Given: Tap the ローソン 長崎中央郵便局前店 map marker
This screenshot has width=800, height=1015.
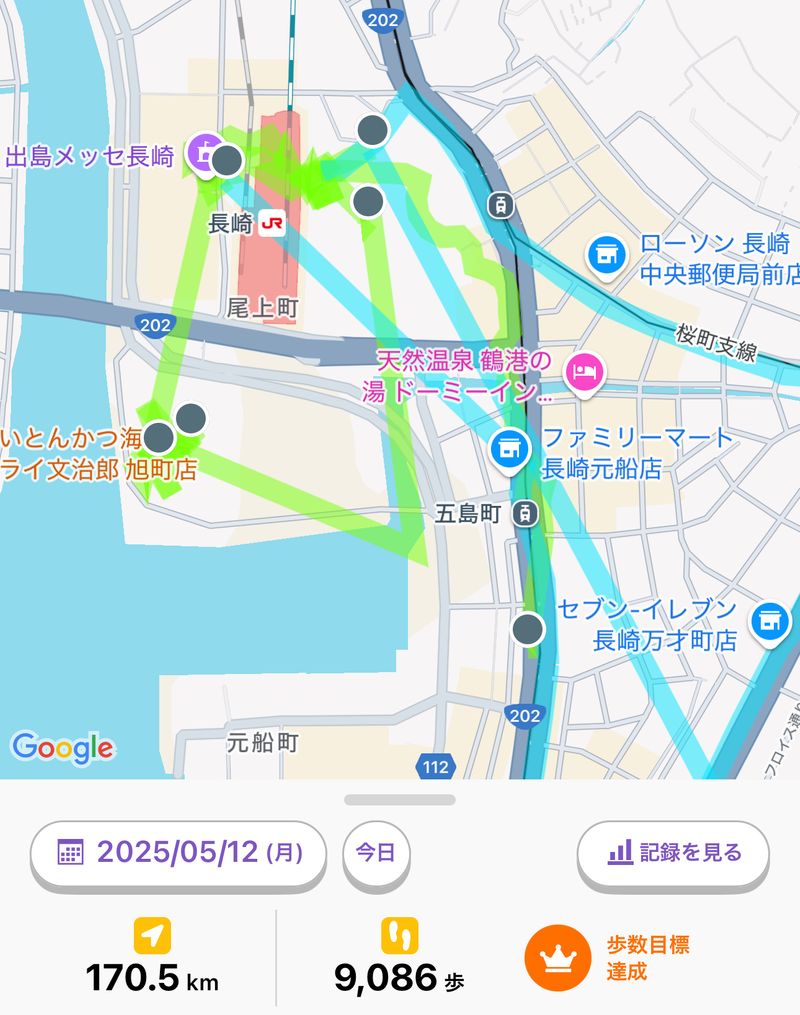Looking at the screenshot, I should (x=604, y=254).
